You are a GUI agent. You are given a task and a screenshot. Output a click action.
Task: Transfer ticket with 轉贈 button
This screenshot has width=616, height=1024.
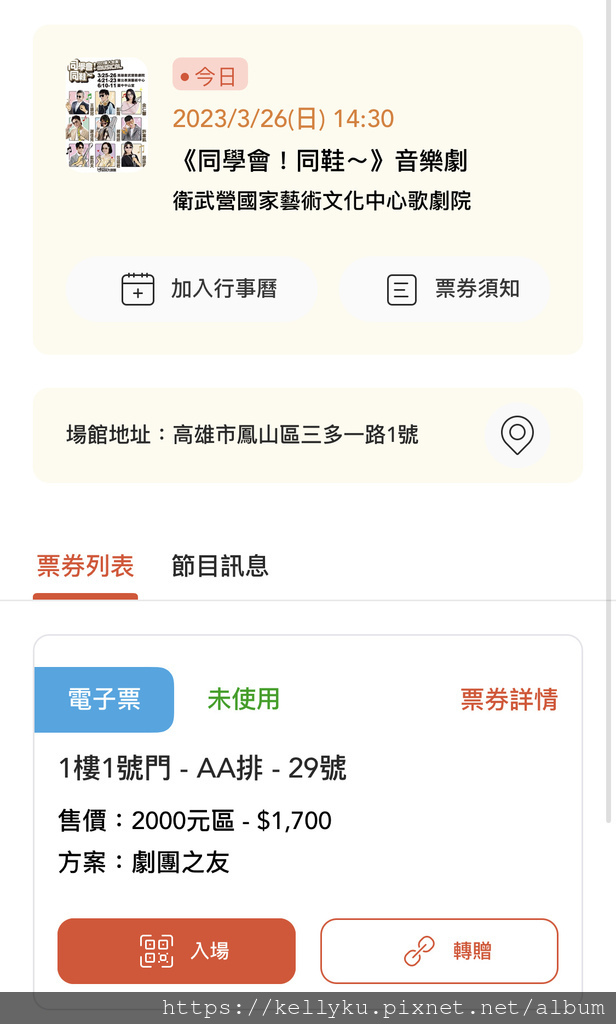pyautogui.click(x=439, y=951)
